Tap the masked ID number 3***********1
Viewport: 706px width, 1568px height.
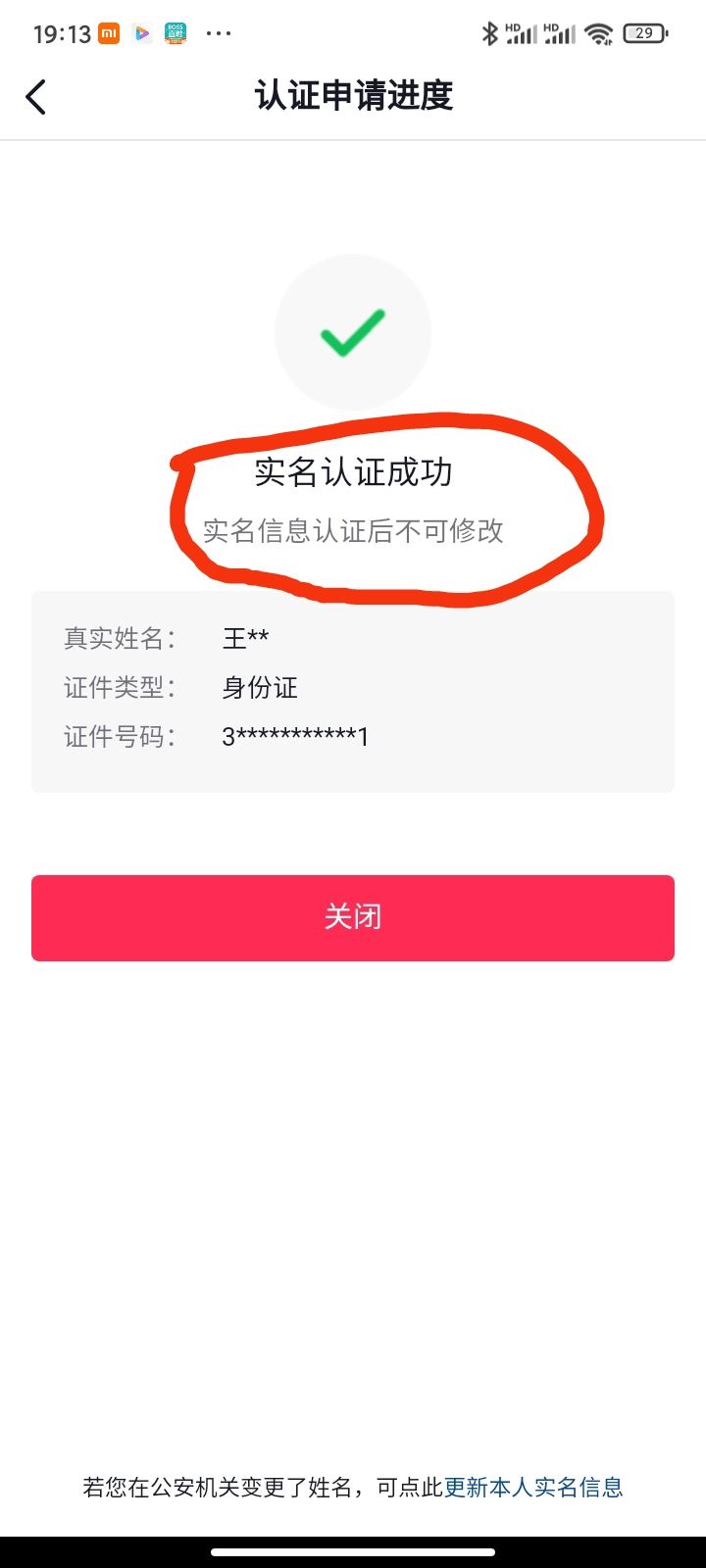coord(294,736)
